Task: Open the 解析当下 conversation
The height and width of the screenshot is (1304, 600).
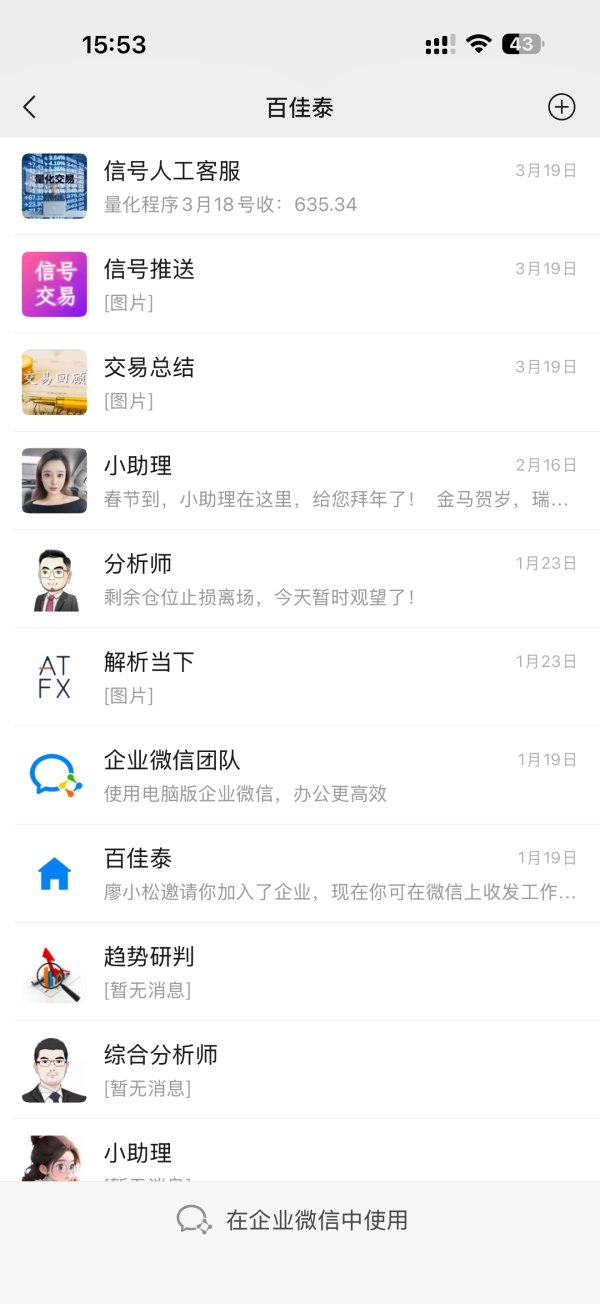Action: (300, 677)
